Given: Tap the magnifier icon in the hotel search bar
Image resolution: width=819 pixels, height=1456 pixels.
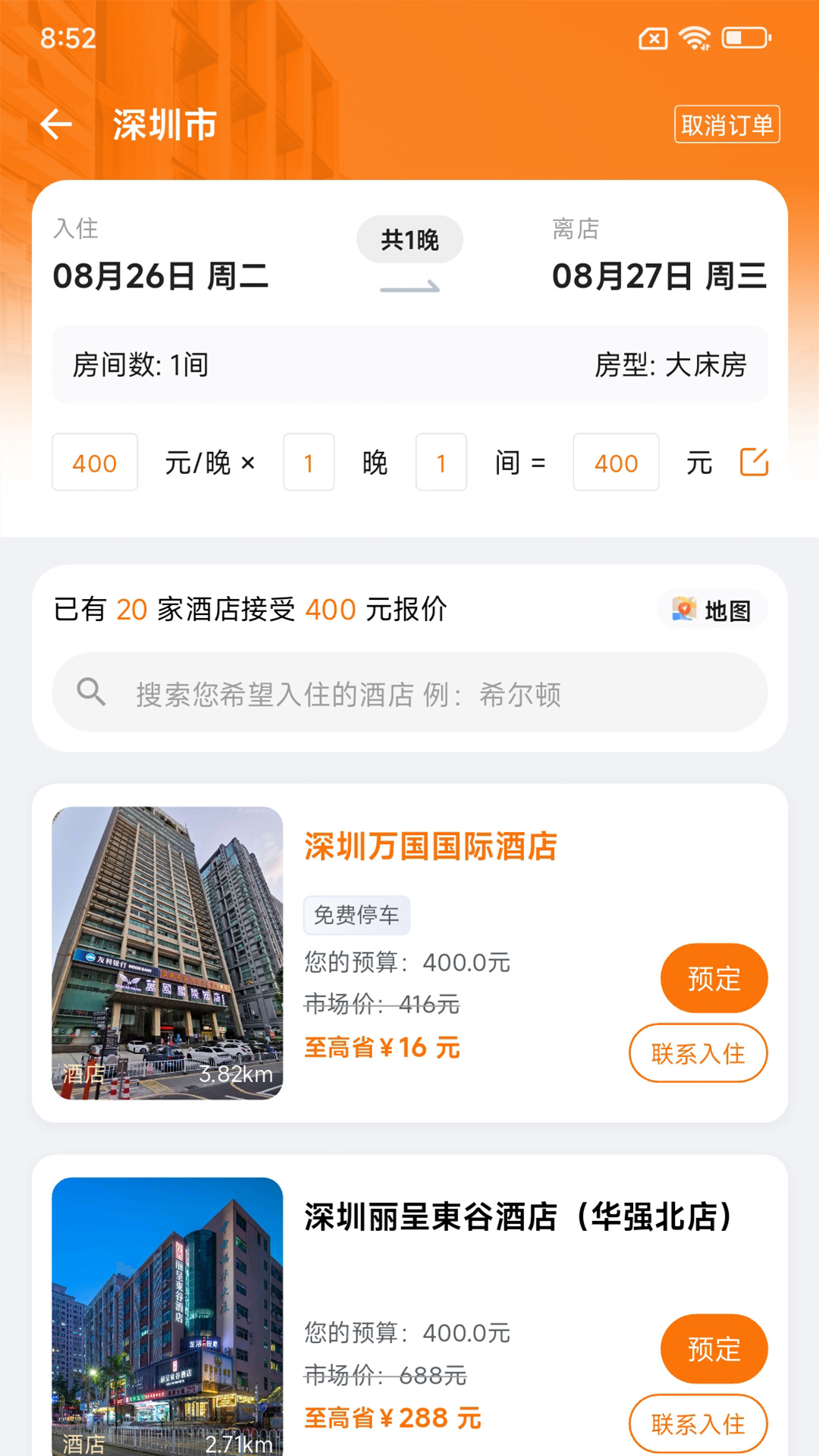Looking at the screenshot, I should coord(91,692).
